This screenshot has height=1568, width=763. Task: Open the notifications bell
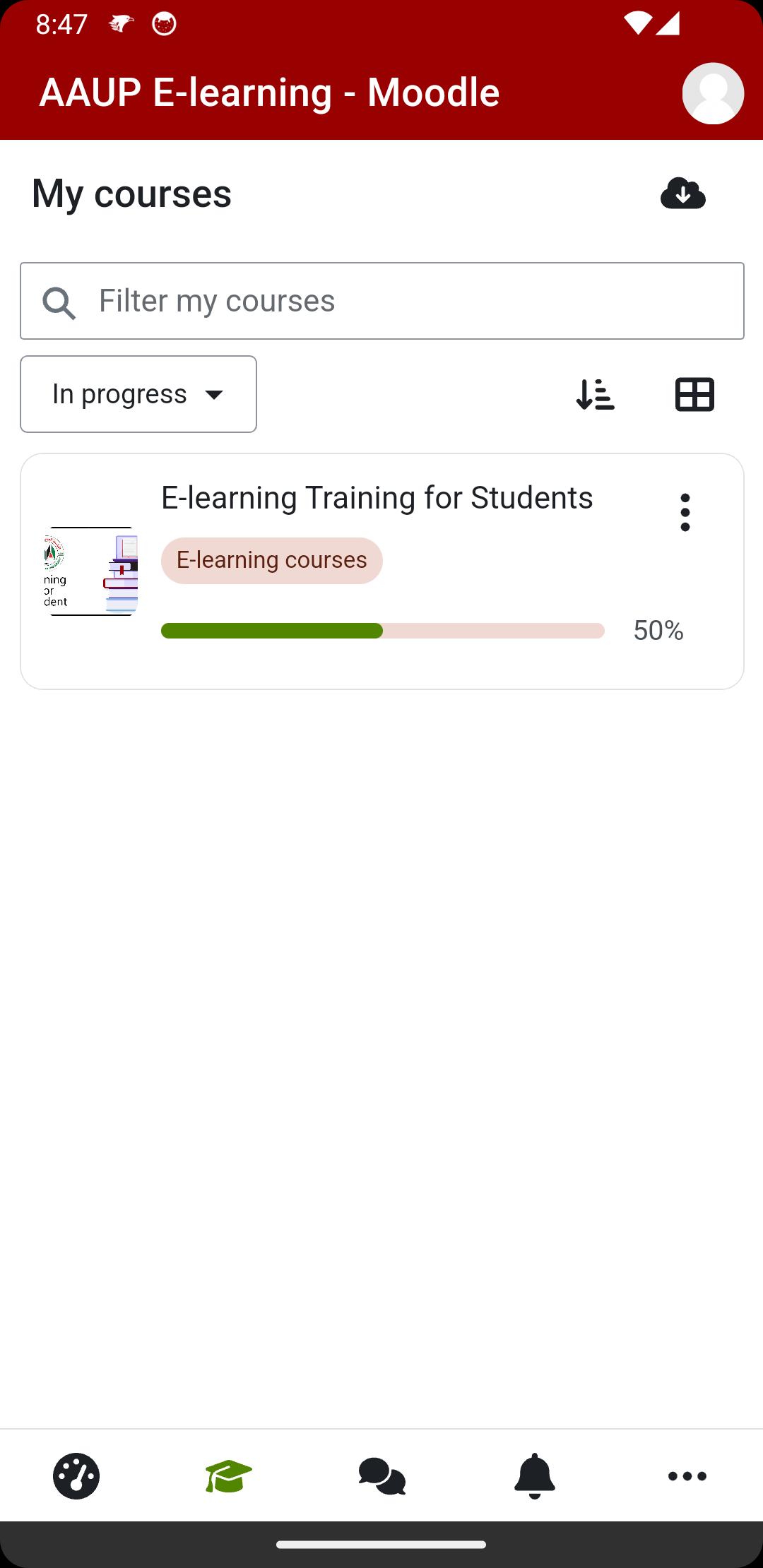(534, 1475)
